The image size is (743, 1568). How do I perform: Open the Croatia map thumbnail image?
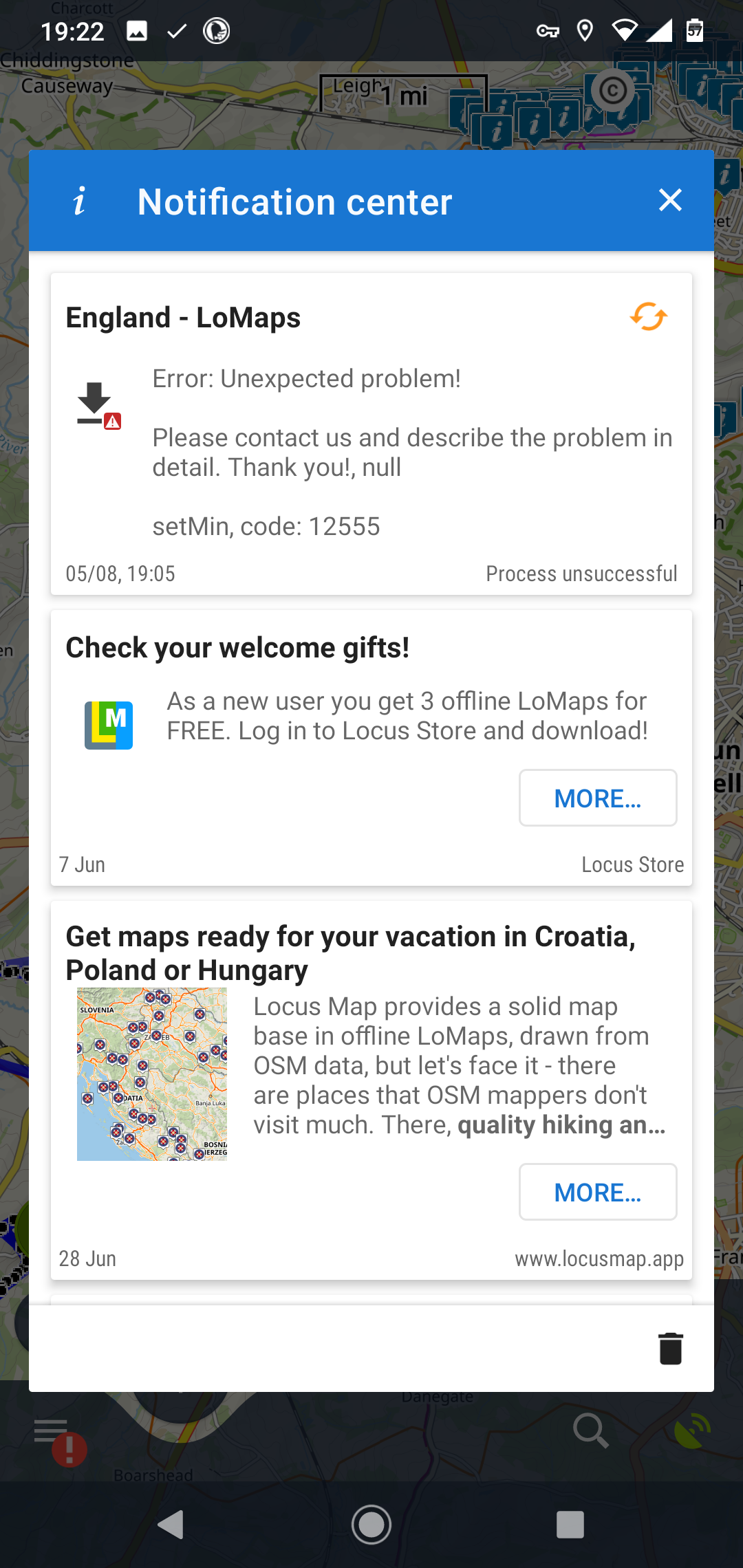click(x=152, y=1074)
